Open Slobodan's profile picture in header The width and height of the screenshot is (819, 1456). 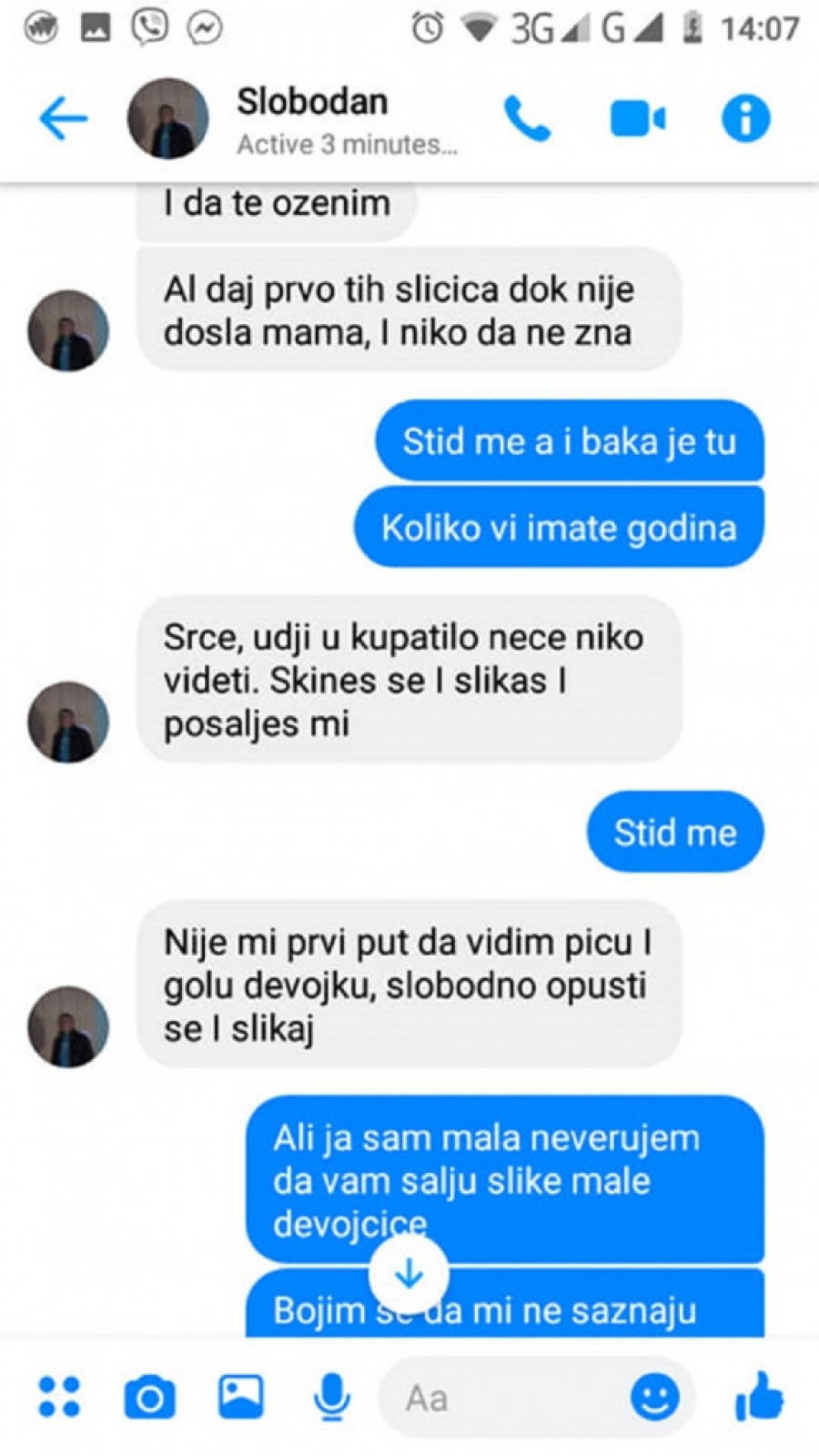(167, 119)
